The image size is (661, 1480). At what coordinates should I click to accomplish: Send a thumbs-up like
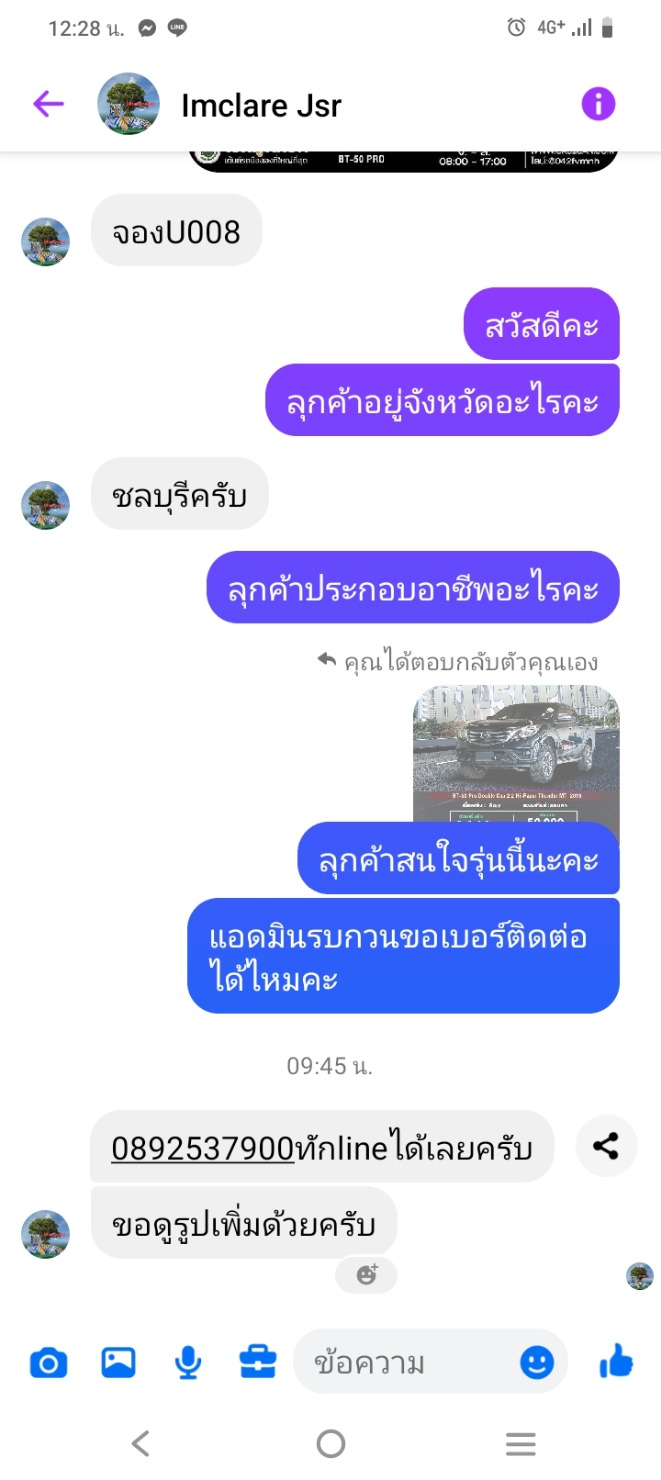616,1361
